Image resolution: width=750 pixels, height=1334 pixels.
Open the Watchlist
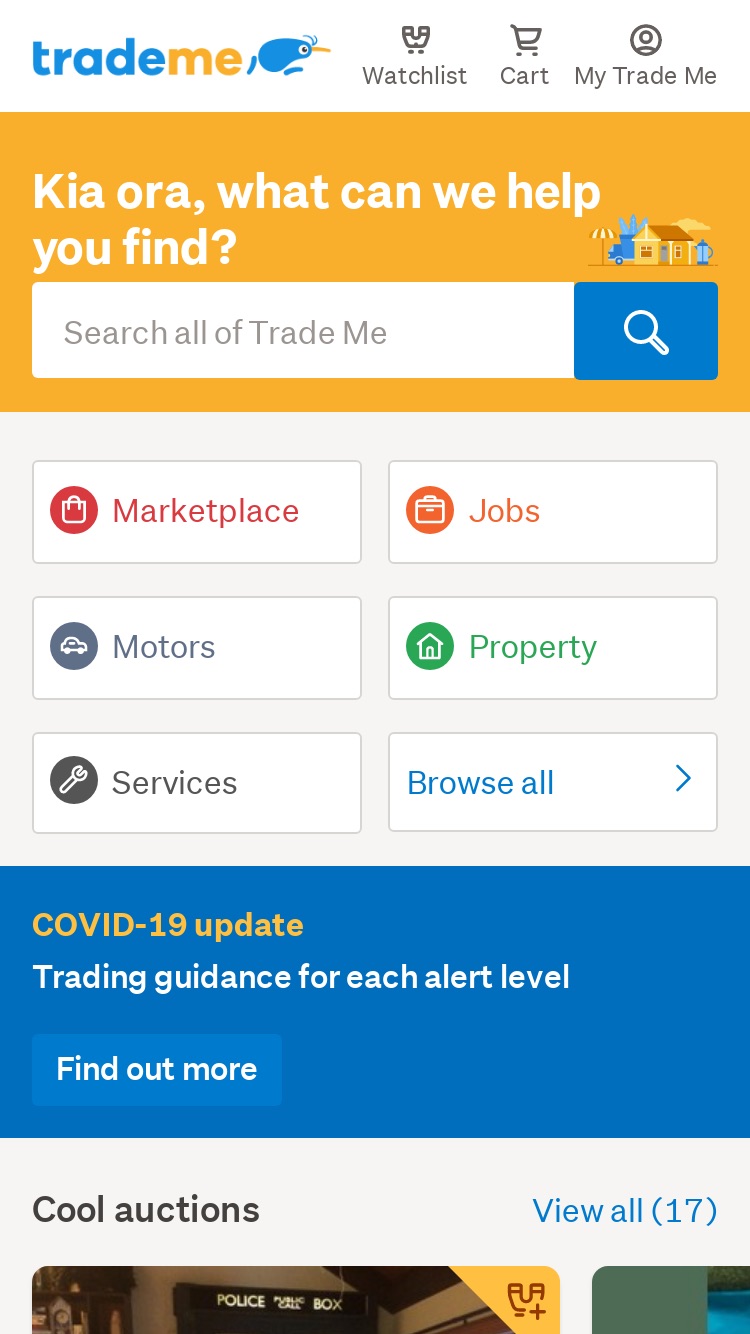coord(414,56)
